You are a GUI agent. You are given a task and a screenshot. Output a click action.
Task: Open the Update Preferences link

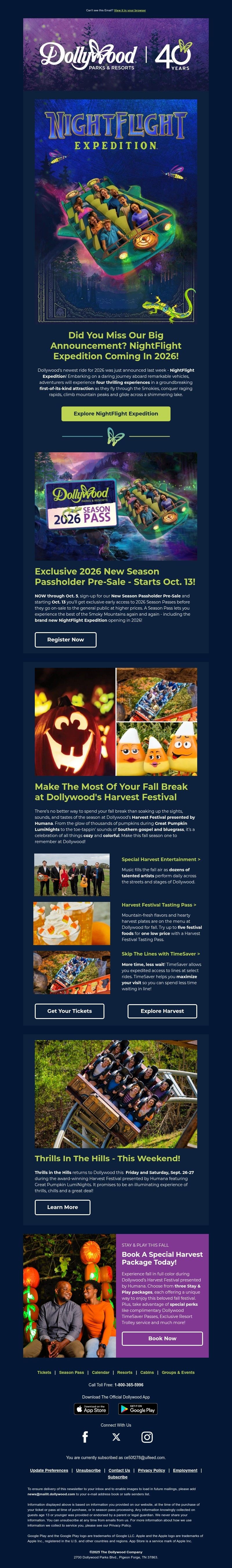pyautogui.click(x=49, y=1470)
